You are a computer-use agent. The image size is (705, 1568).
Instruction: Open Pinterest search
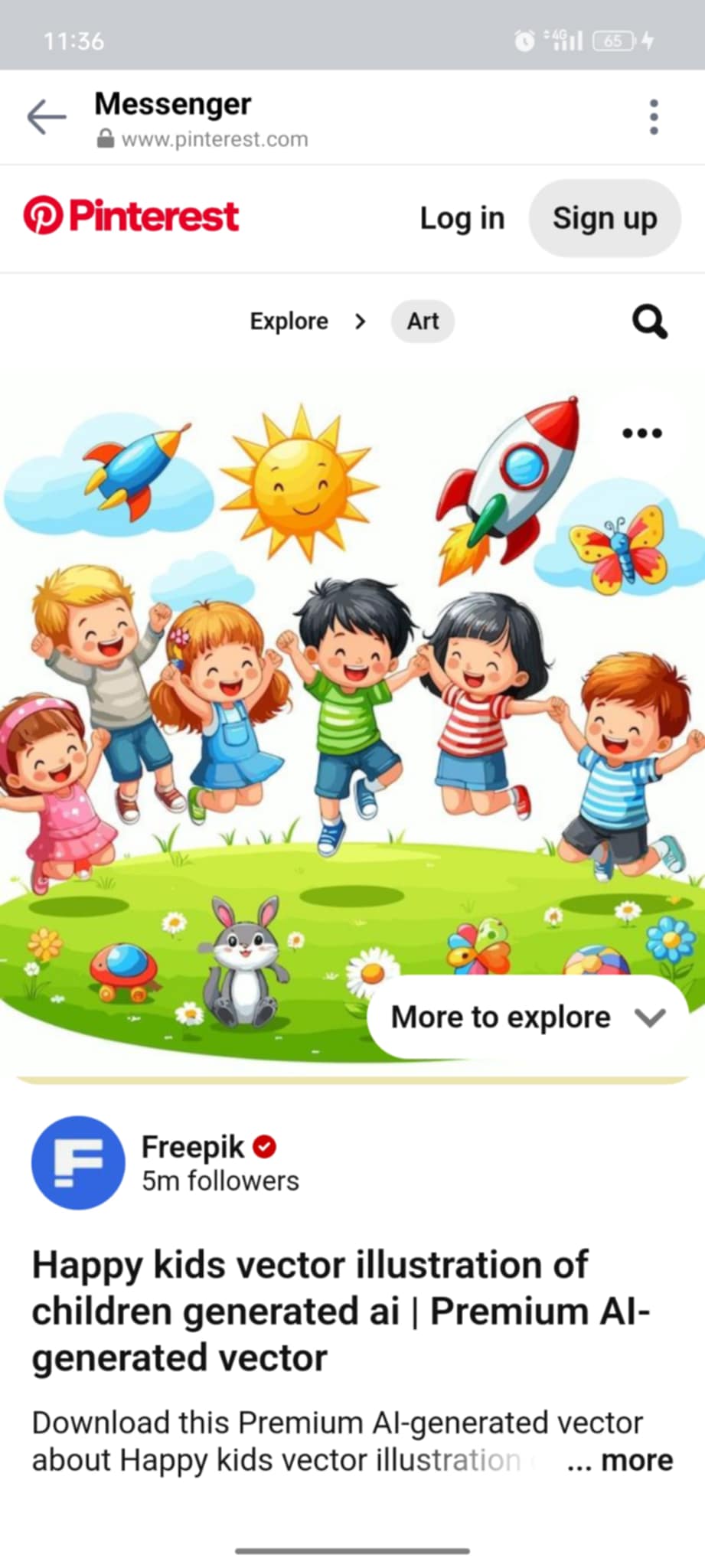pos(649,322)
